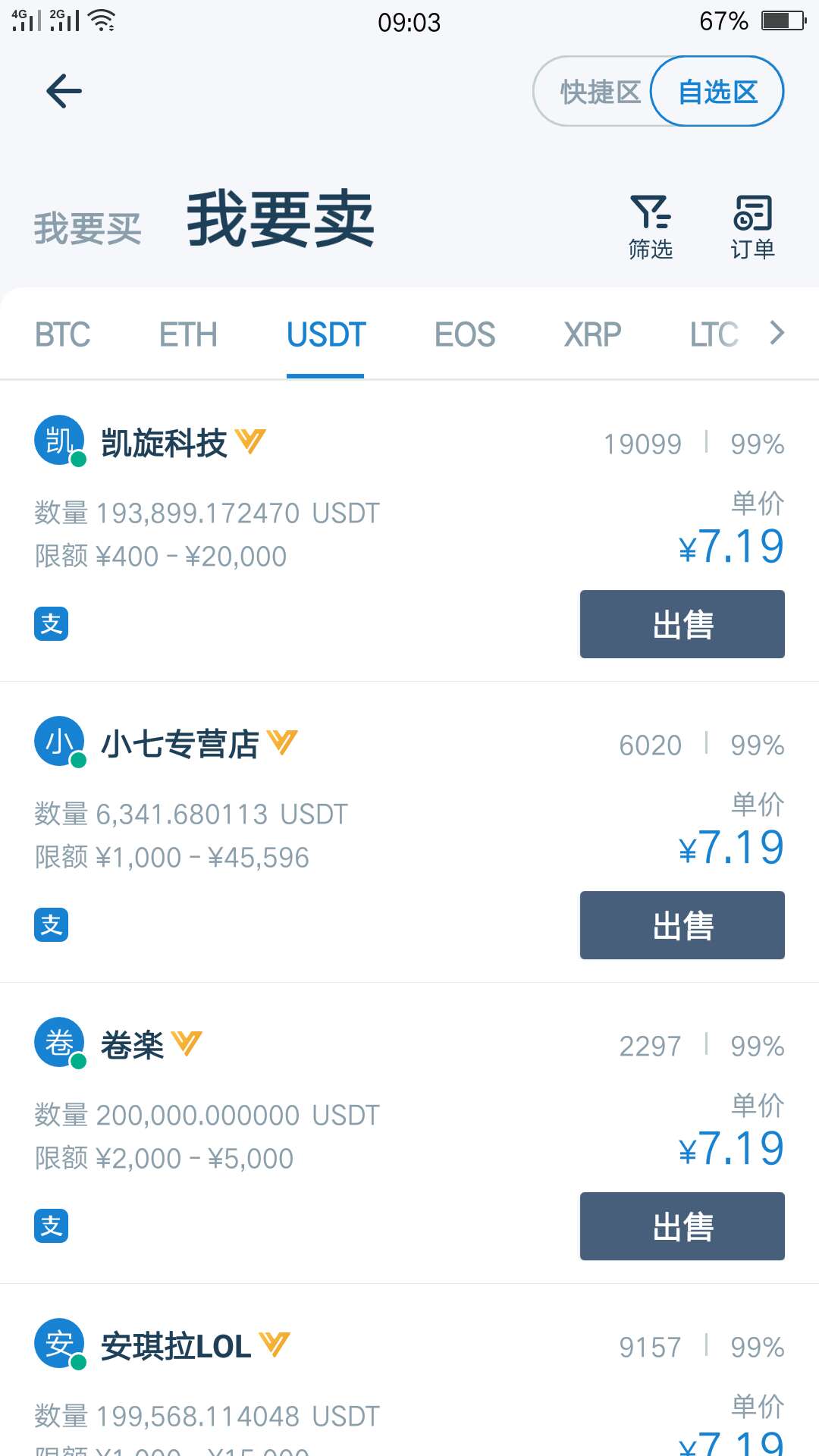
Task: Open merchant 卷楽 profile
Action: pyautogui.click(x=132, y=1045)
